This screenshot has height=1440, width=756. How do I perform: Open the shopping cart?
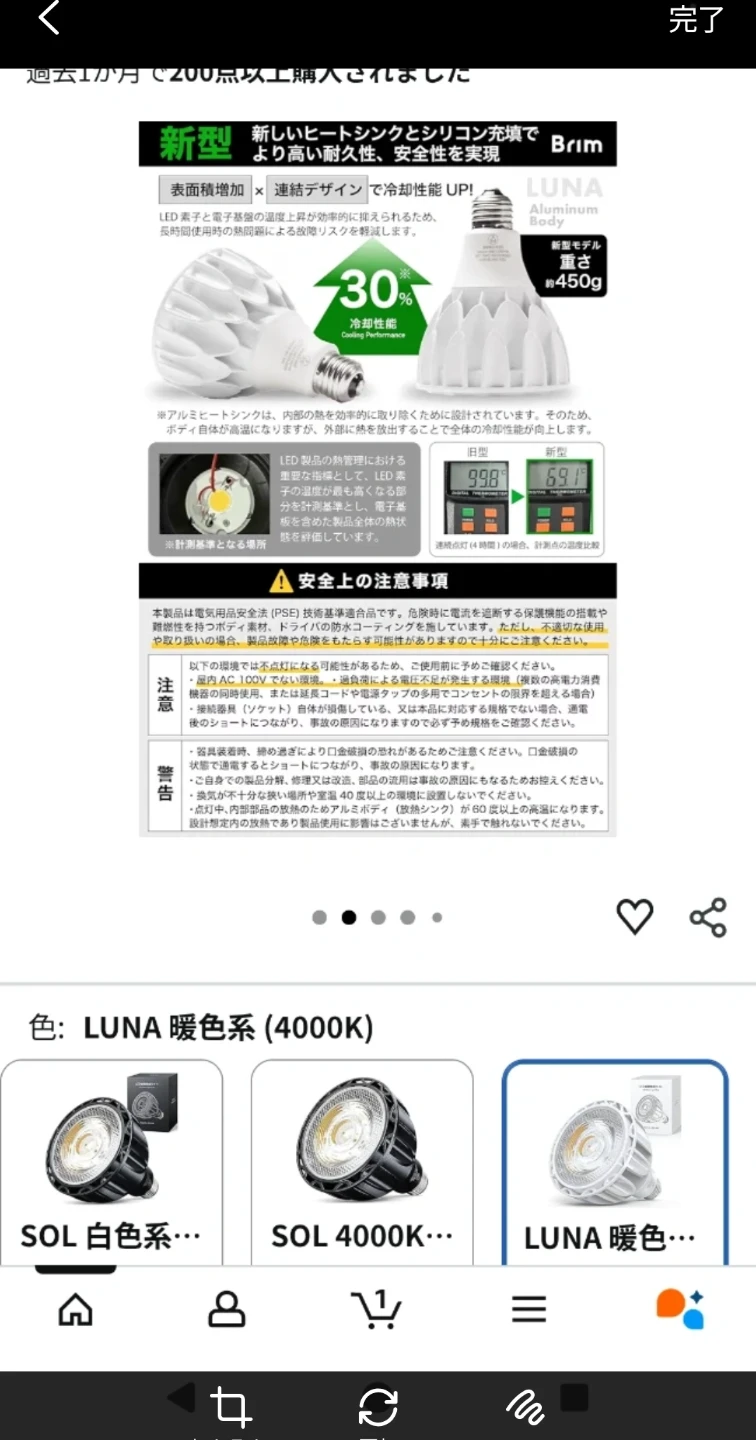[377, 1308]
